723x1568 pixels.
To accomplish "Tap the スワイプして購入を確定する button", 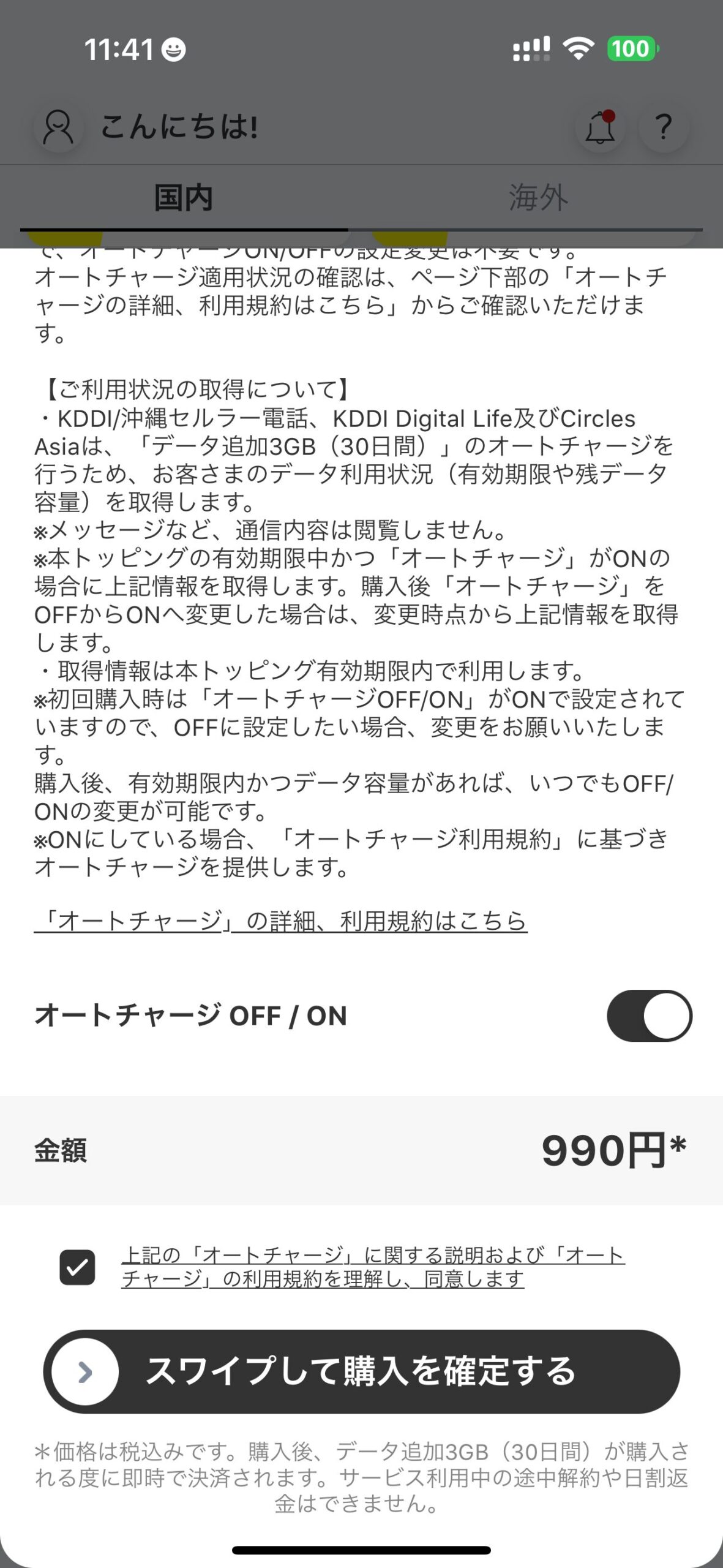I will (361, 1371).
